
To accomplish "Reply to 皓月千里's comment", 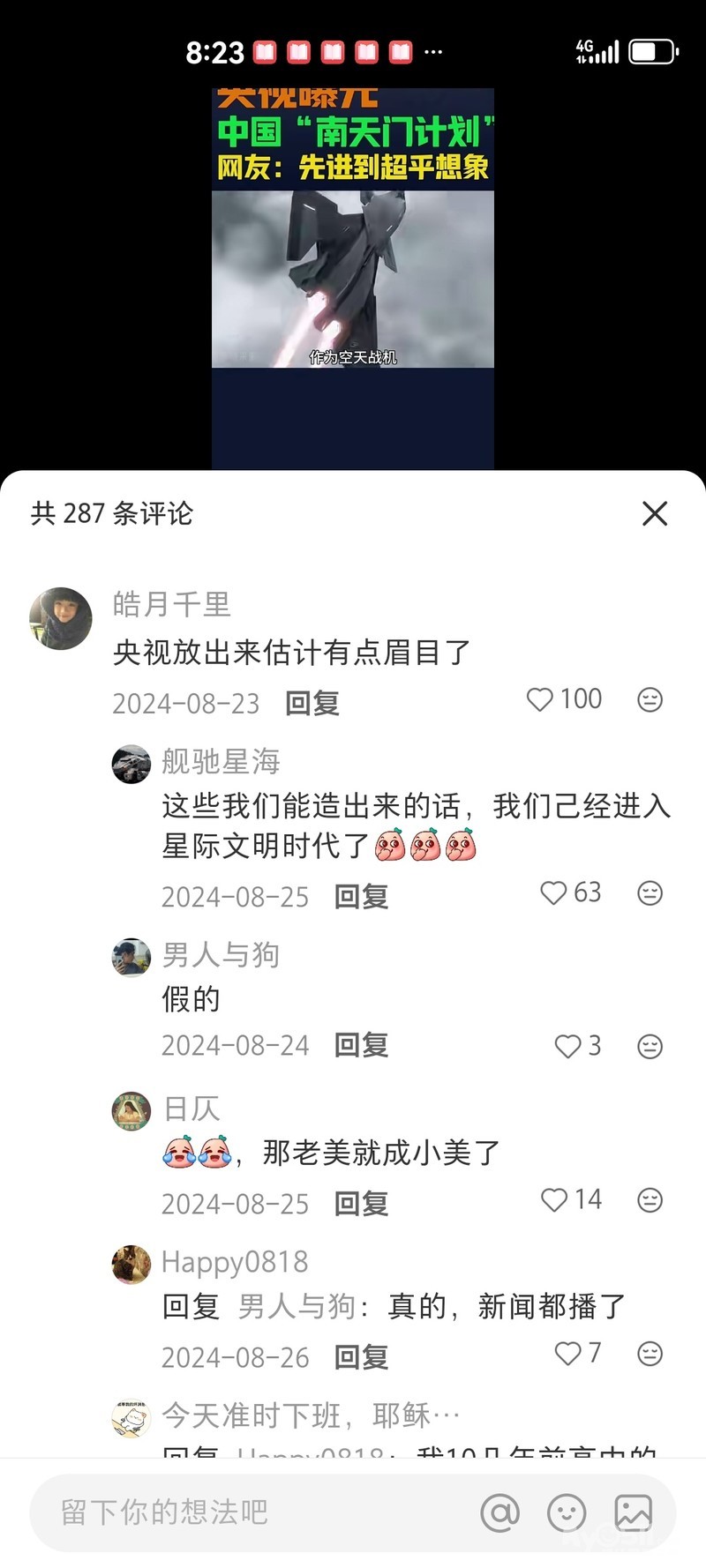I will point(312,703).
